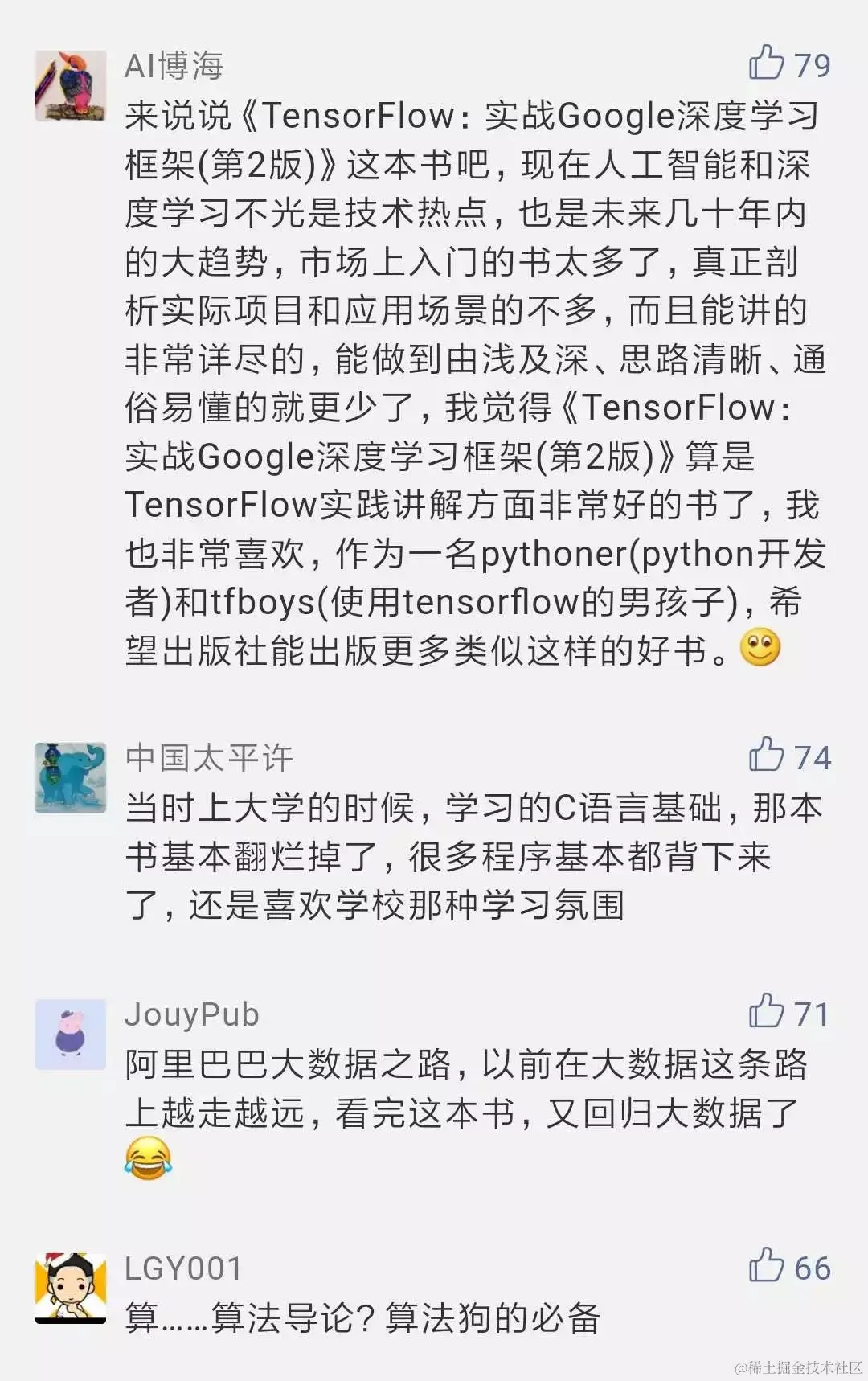The image size is (868, 1381).
Task: View JouyPub's profile picture
Action: [x=71, y=1034]
